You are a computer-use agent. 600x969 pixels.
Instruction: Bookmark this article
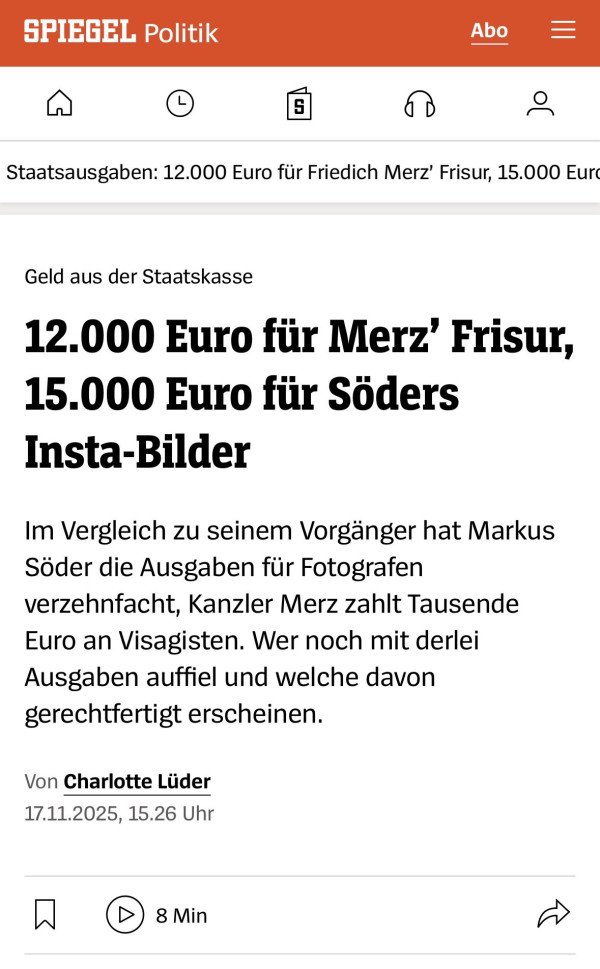coord(45,914)
